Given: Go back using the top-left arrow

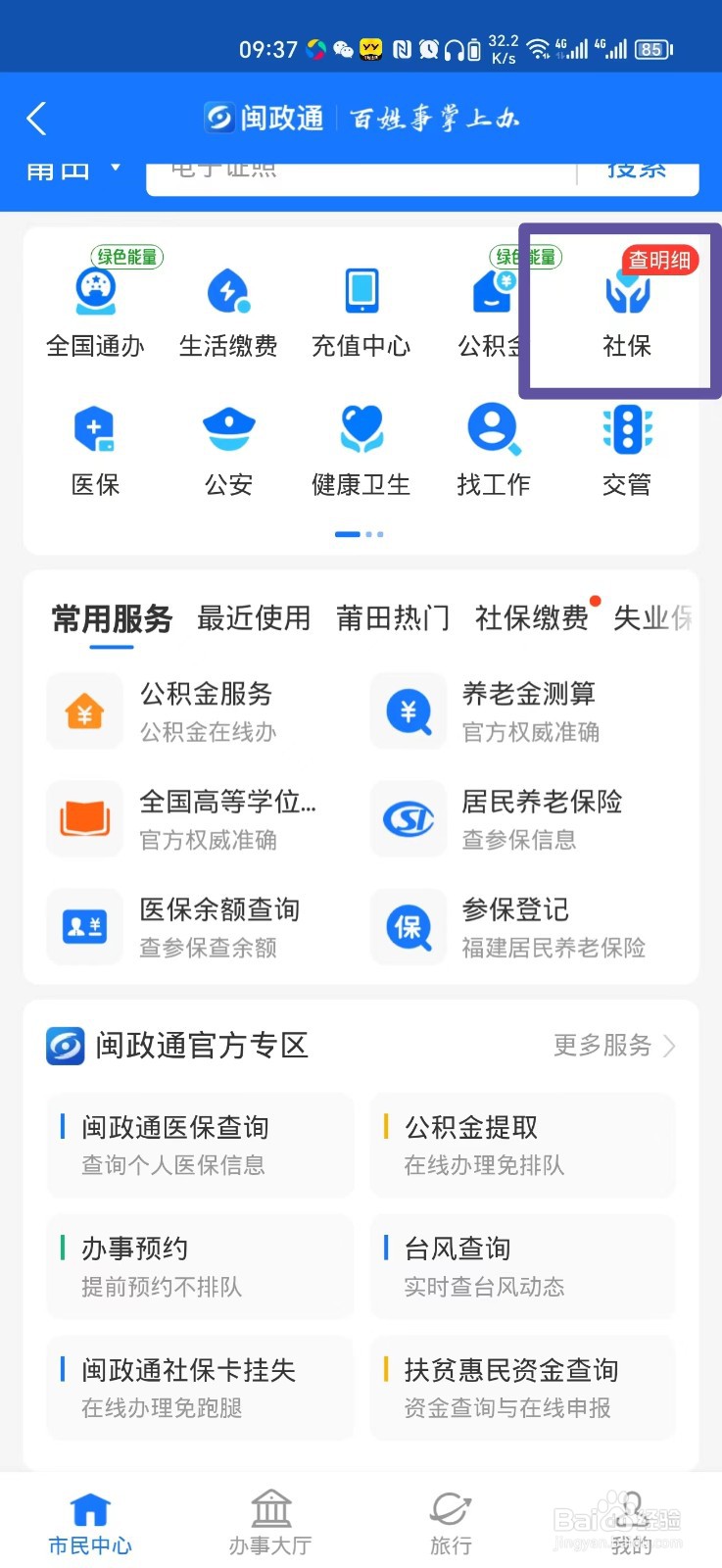Looking at the screenshot, I should pyautogui.click(x=37, y=119).
